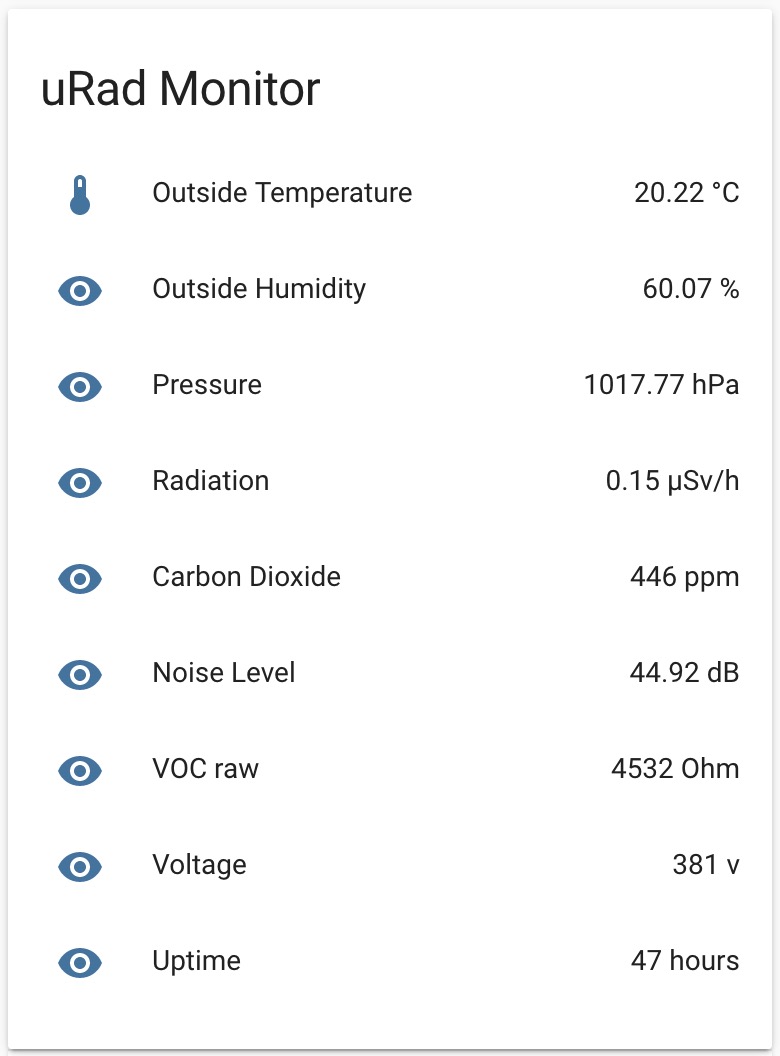Click the uRad Monitor card title

(181, 89)
